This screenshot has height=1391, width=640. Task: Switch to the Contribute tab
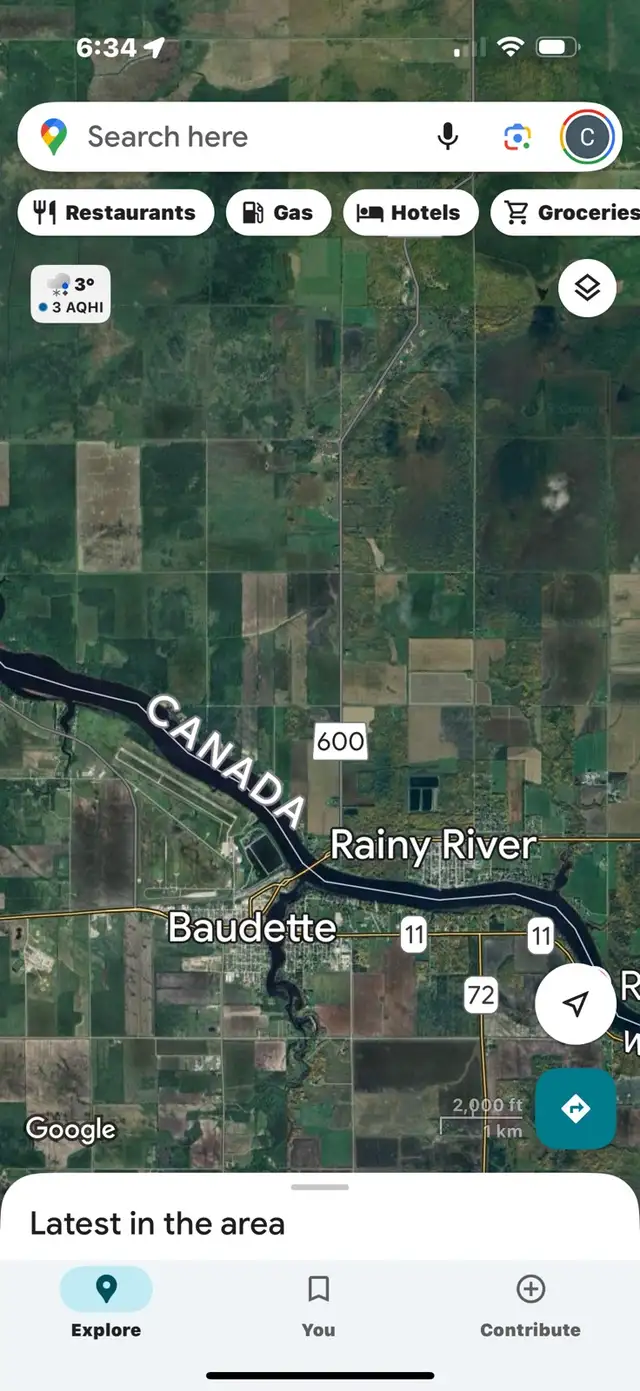(530, 1306)
